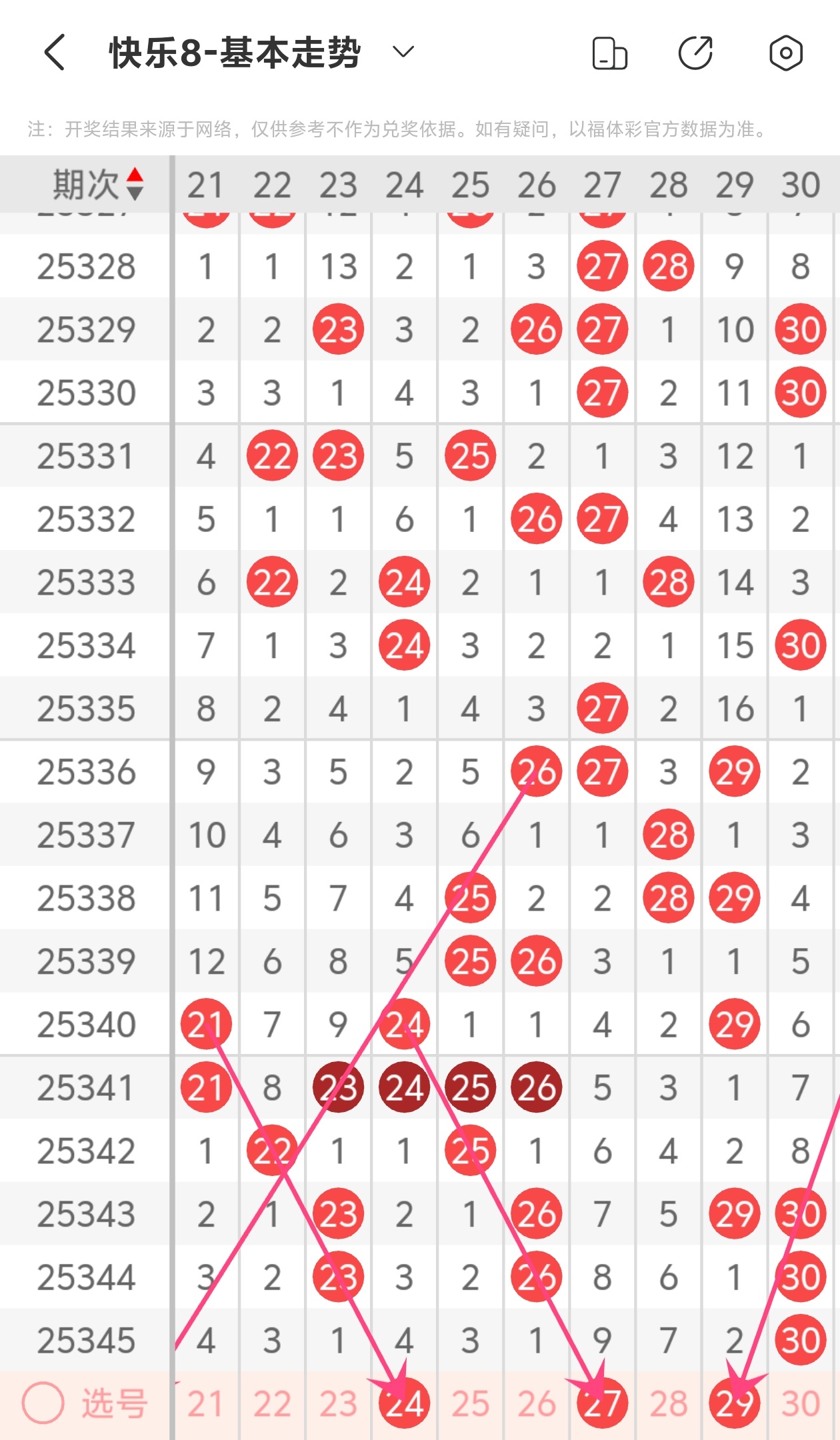This screenshot has width=840, height=1440.
Task: Deselect number 24 in the 选号 row
Action: 404,1404
